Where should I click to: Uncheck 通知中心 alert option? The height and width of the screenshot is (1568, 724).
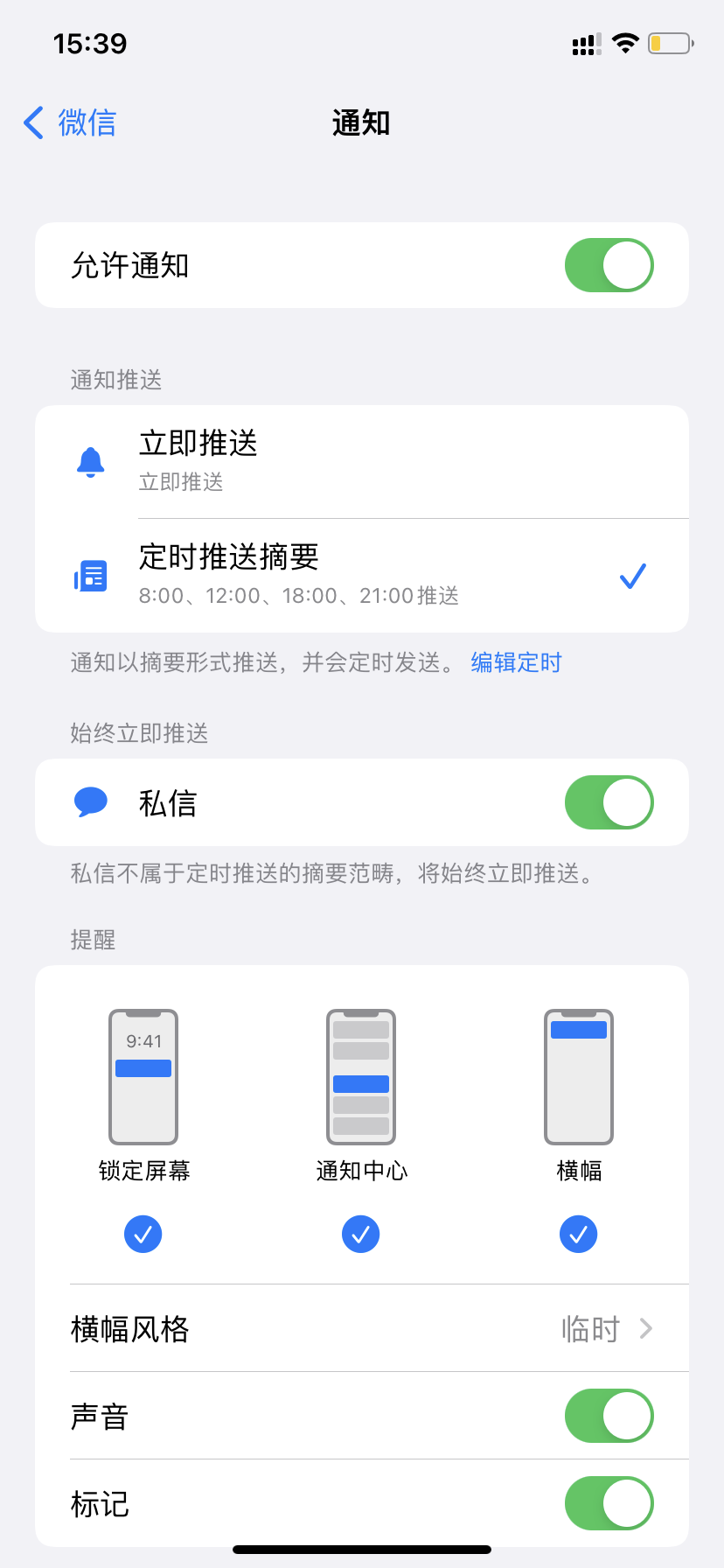click(361, 1234)
